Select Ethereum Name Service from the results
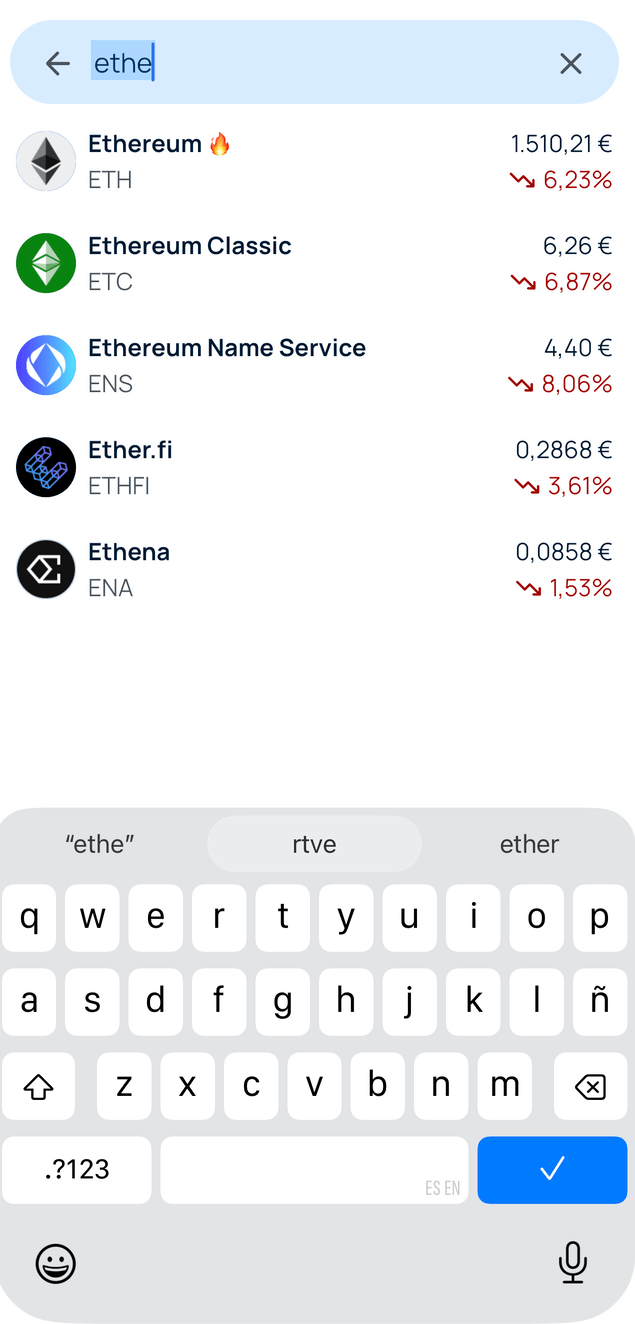635x1324 pixels. (x=317, y=365)
